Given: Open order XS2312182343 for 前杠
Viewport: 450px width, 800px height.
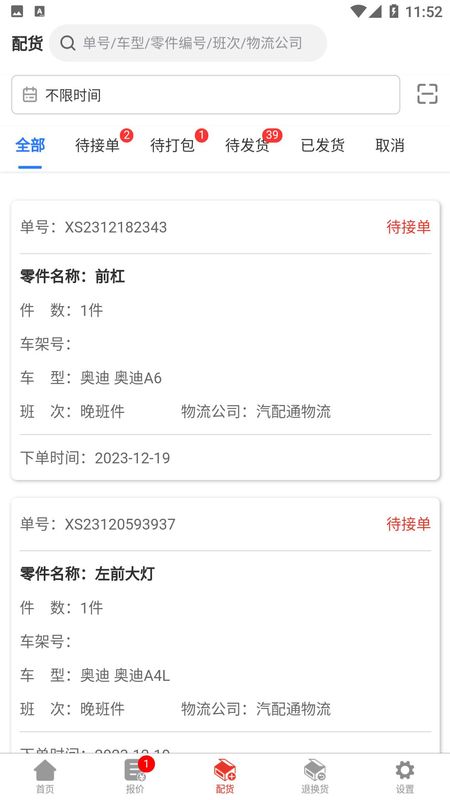Looking at the screenshot, I should [225, 340].
